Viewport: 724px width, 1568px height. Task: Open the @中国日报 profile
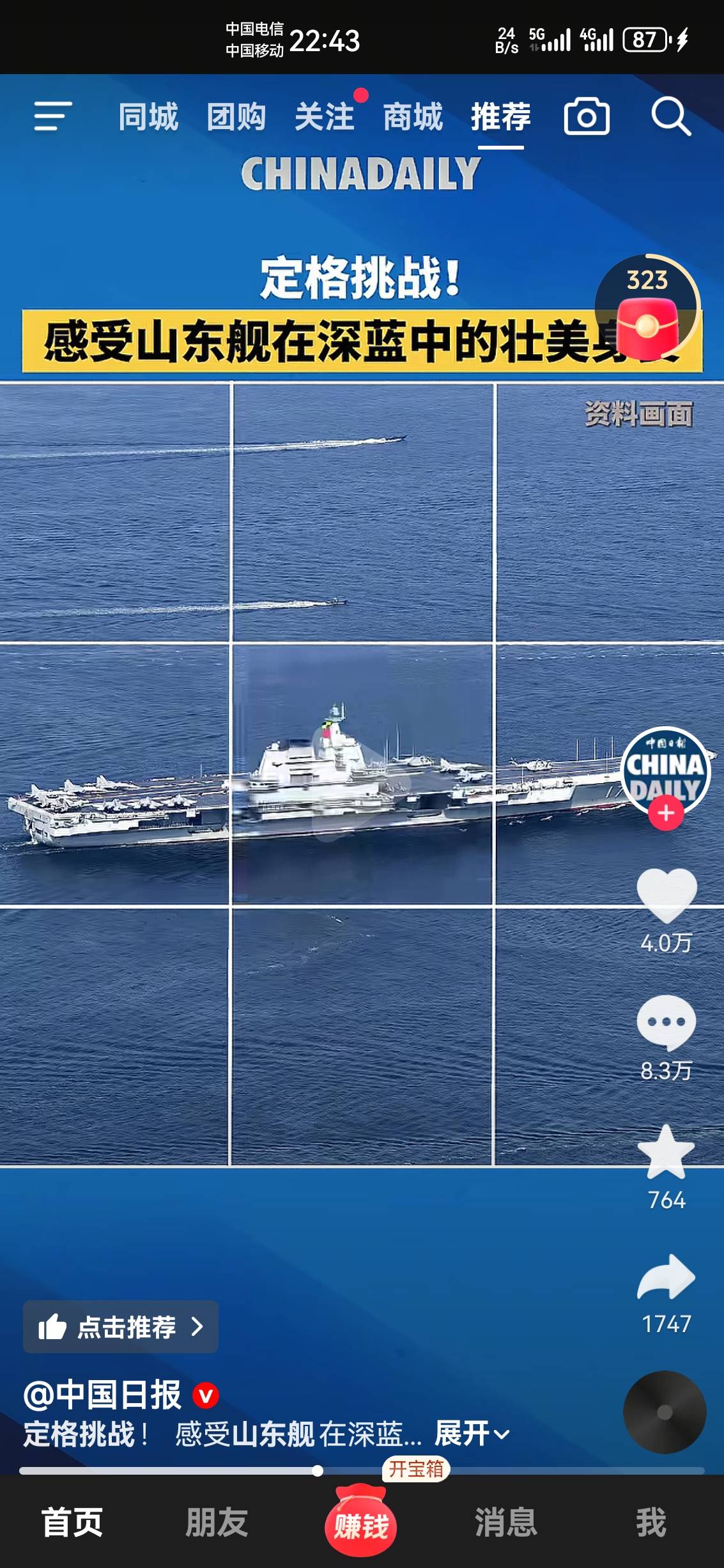[102, 1395]
